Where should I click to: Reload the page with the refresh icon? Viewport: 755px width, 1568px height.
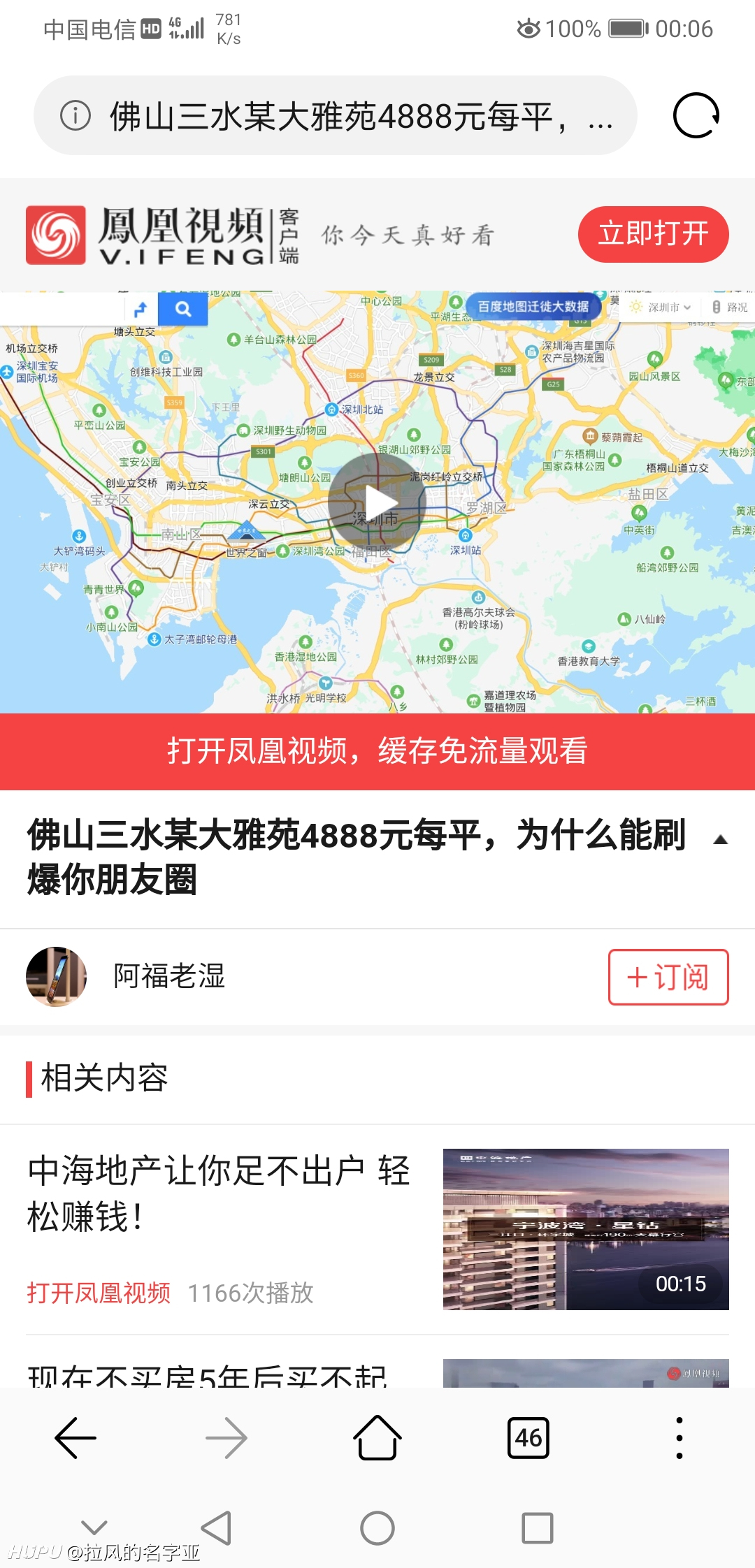[696, 115]
